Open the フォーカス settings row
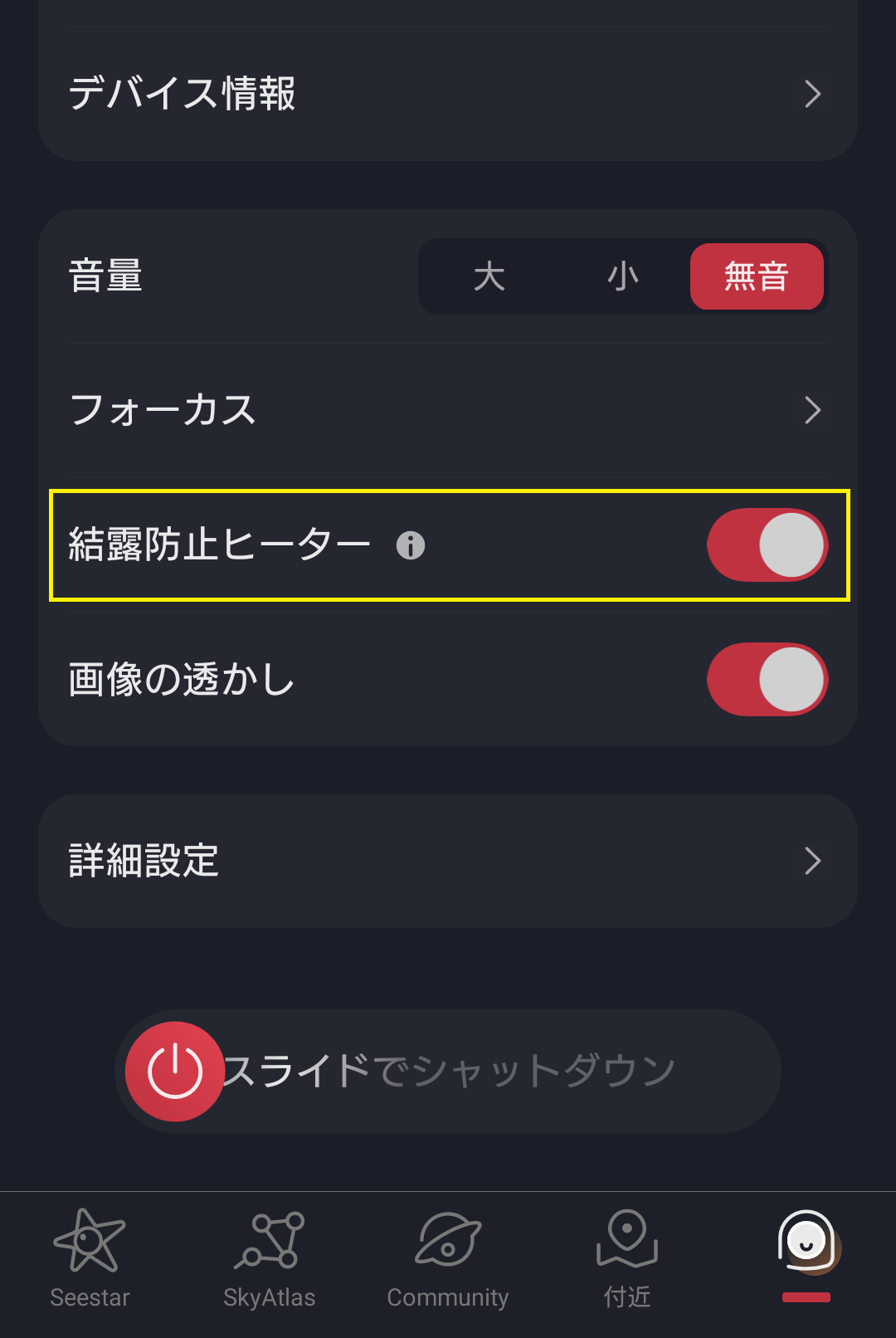The image size is (896, 1338). point(448,410)
